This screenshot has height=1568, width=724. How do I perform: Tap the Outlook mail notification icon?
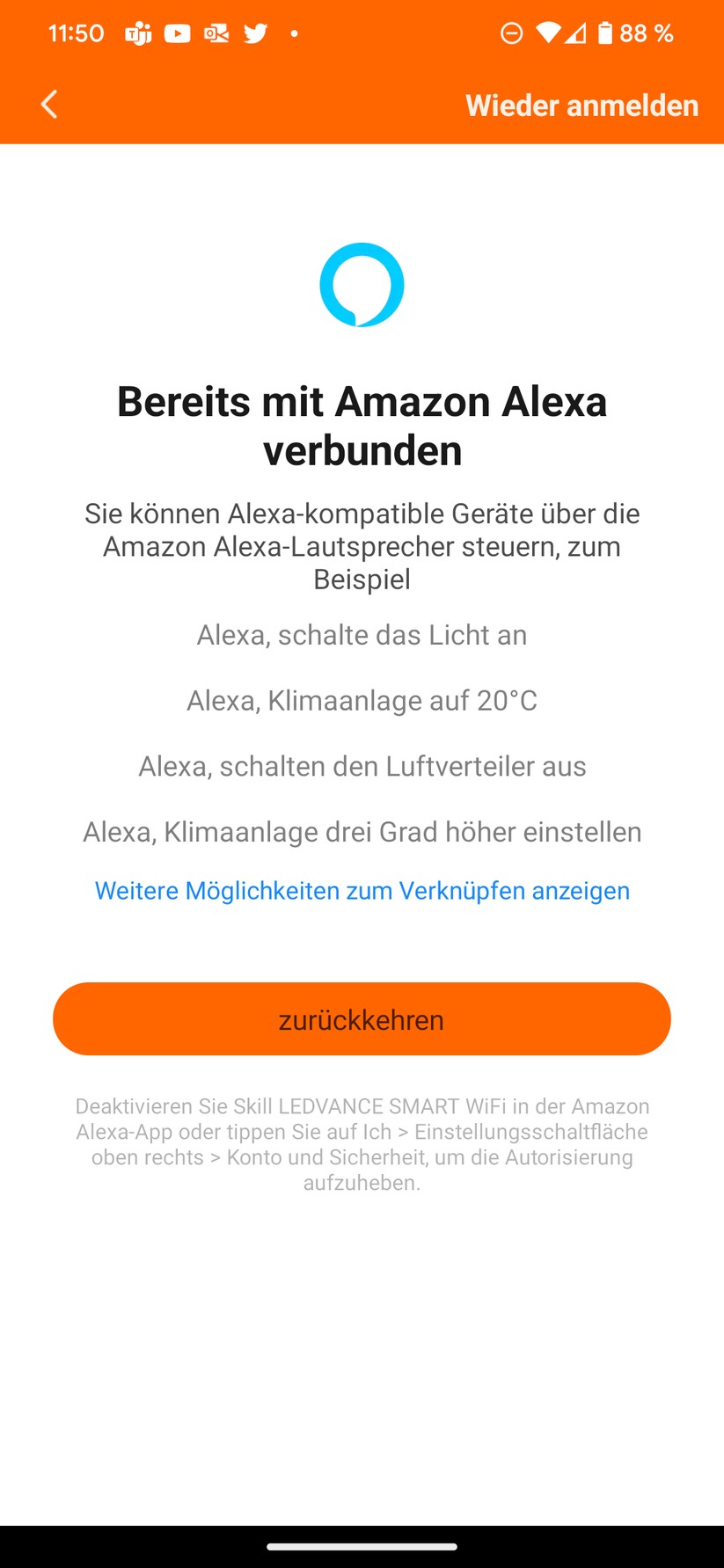pyautogui.click(x=216, y=33)
